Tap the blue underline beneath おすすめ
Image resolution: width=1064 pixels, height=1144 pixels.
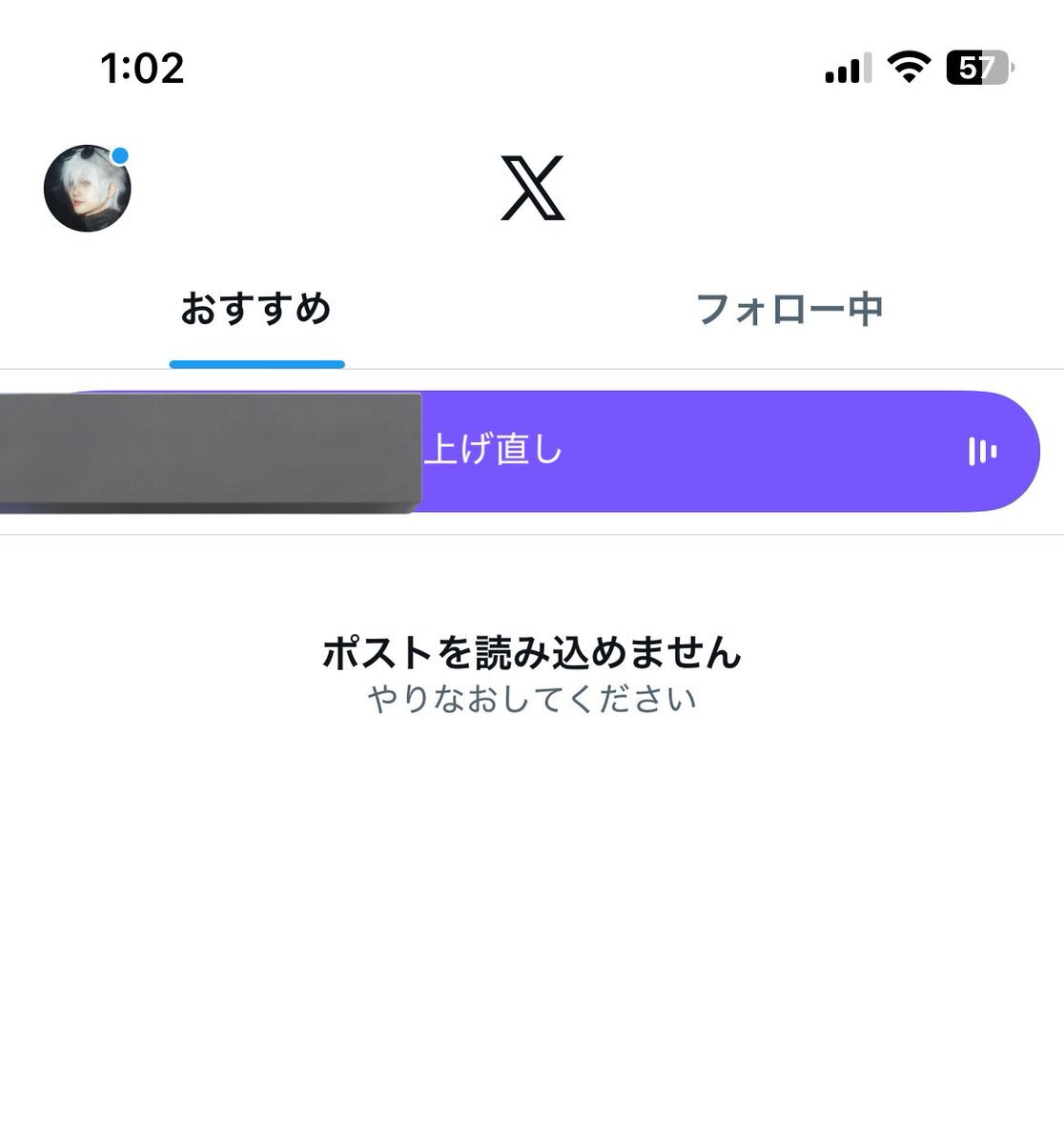[x=256, y=362]
